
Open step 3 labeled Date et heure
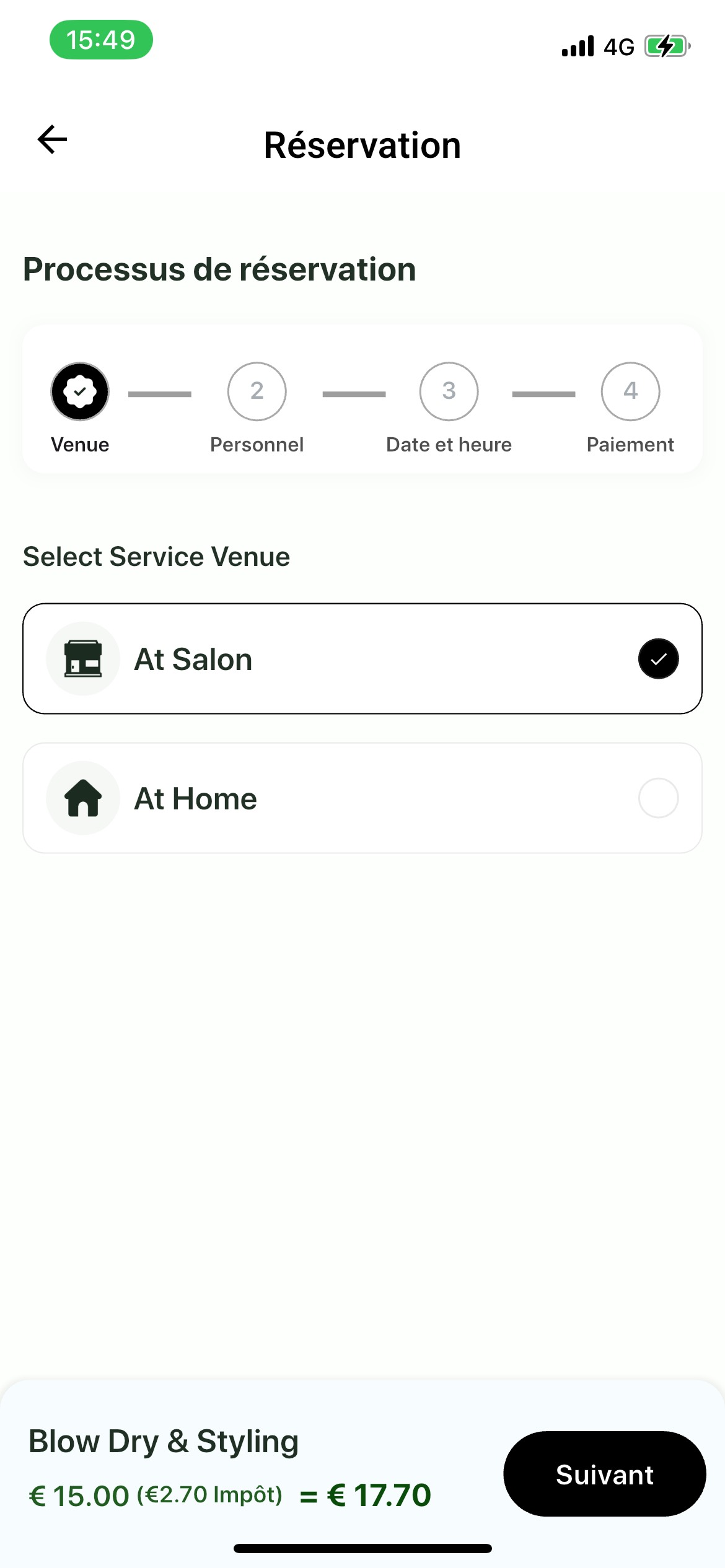(448, 391)
